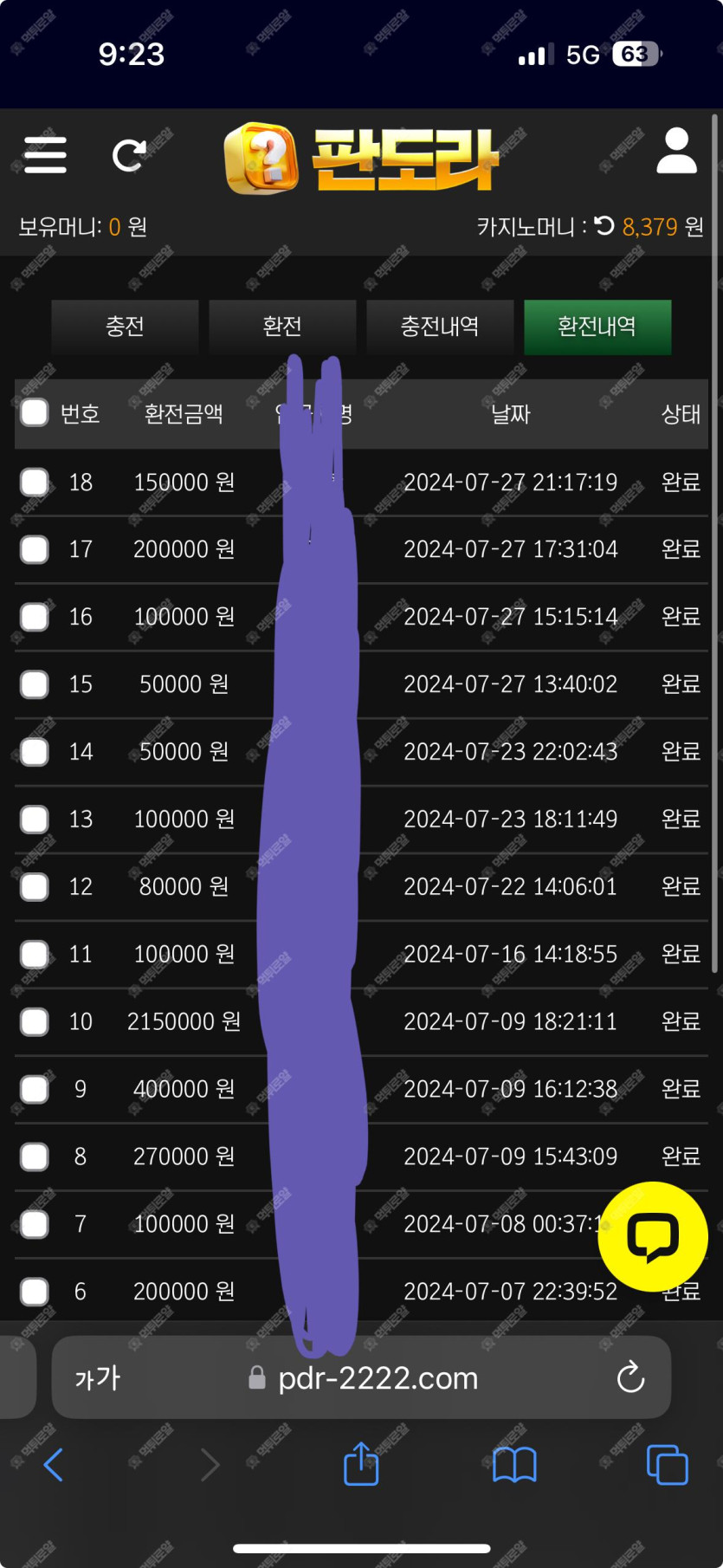
Task: Open the yellow live chat button
Action: [653, 1236]
